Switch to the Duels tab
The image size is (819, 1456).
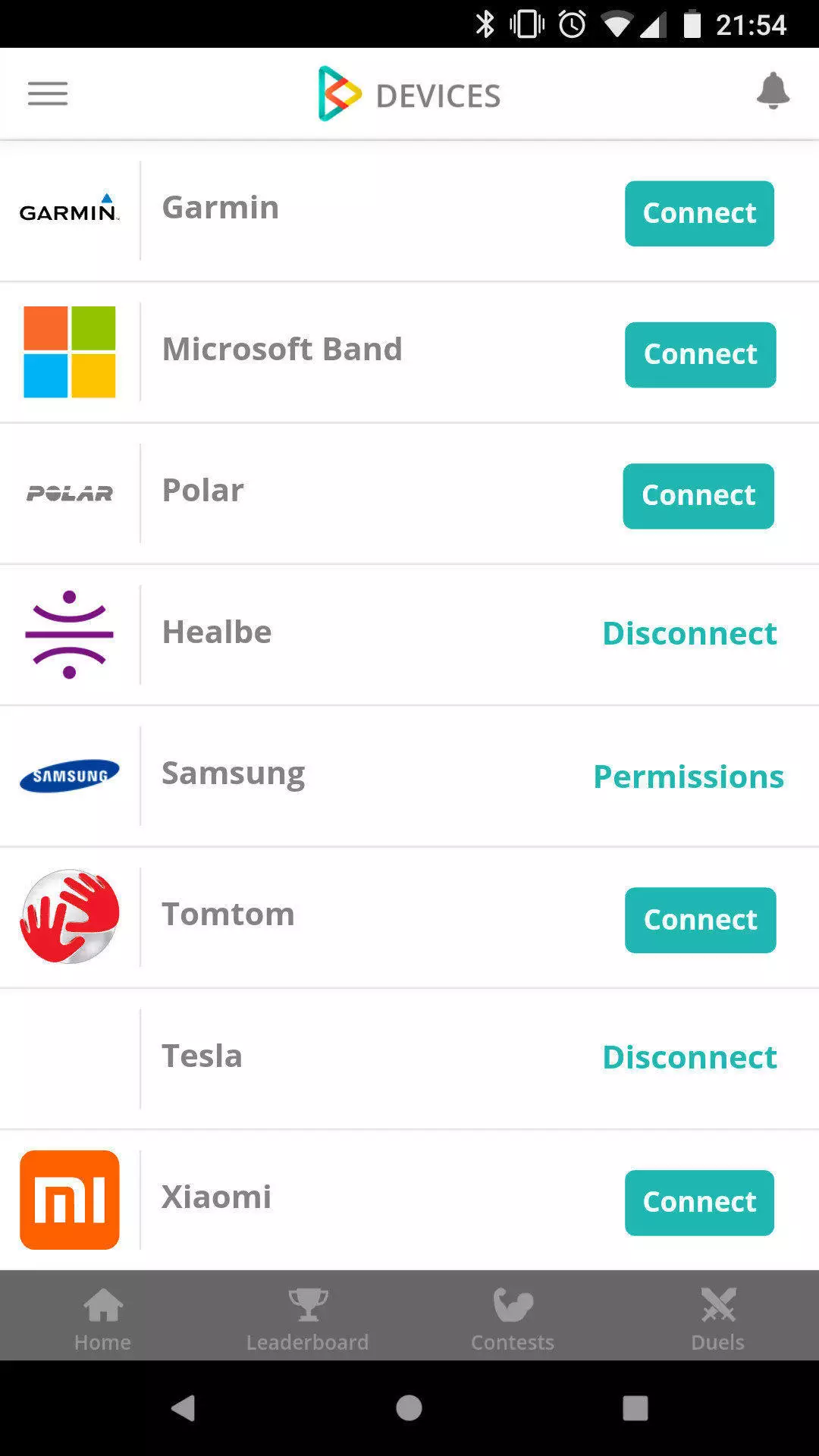[x=717, y=1319]
